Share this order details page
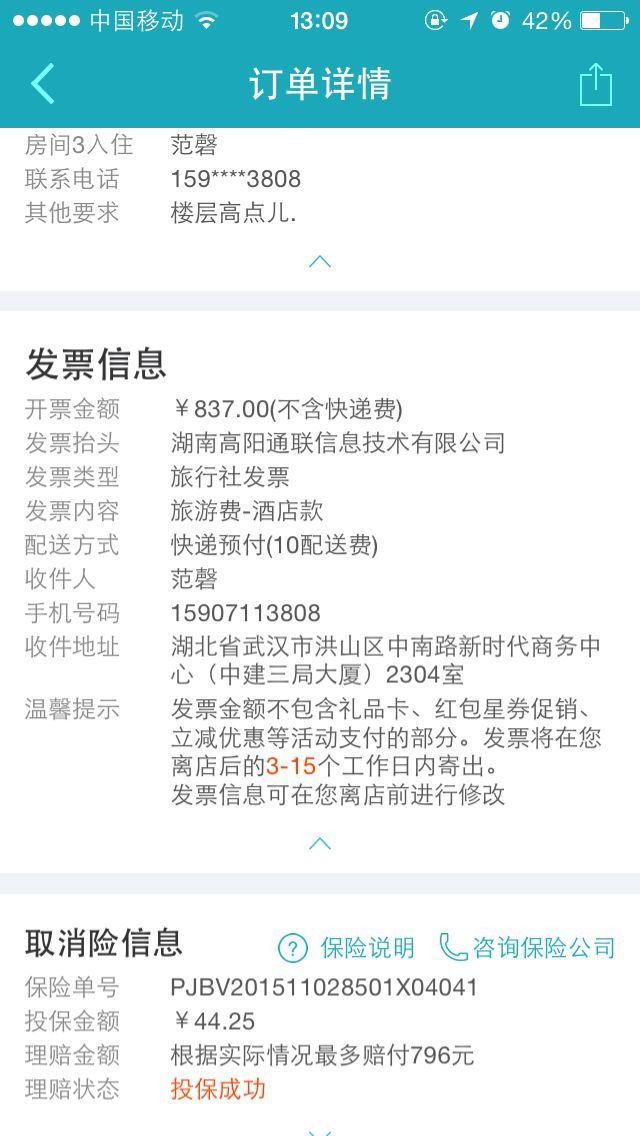 click(596, 84)
